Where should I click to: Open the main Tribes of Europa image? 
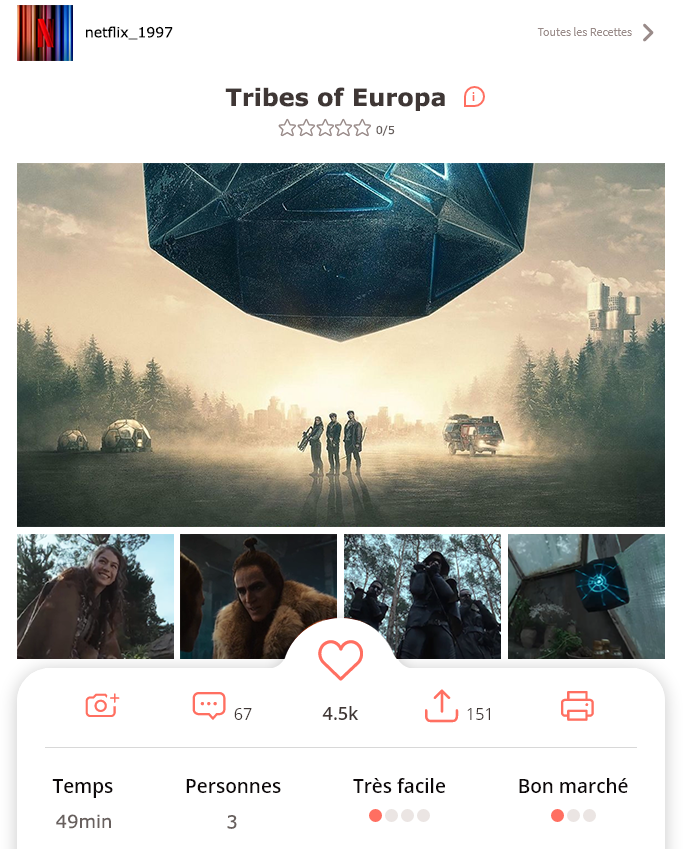pos(341,344)
